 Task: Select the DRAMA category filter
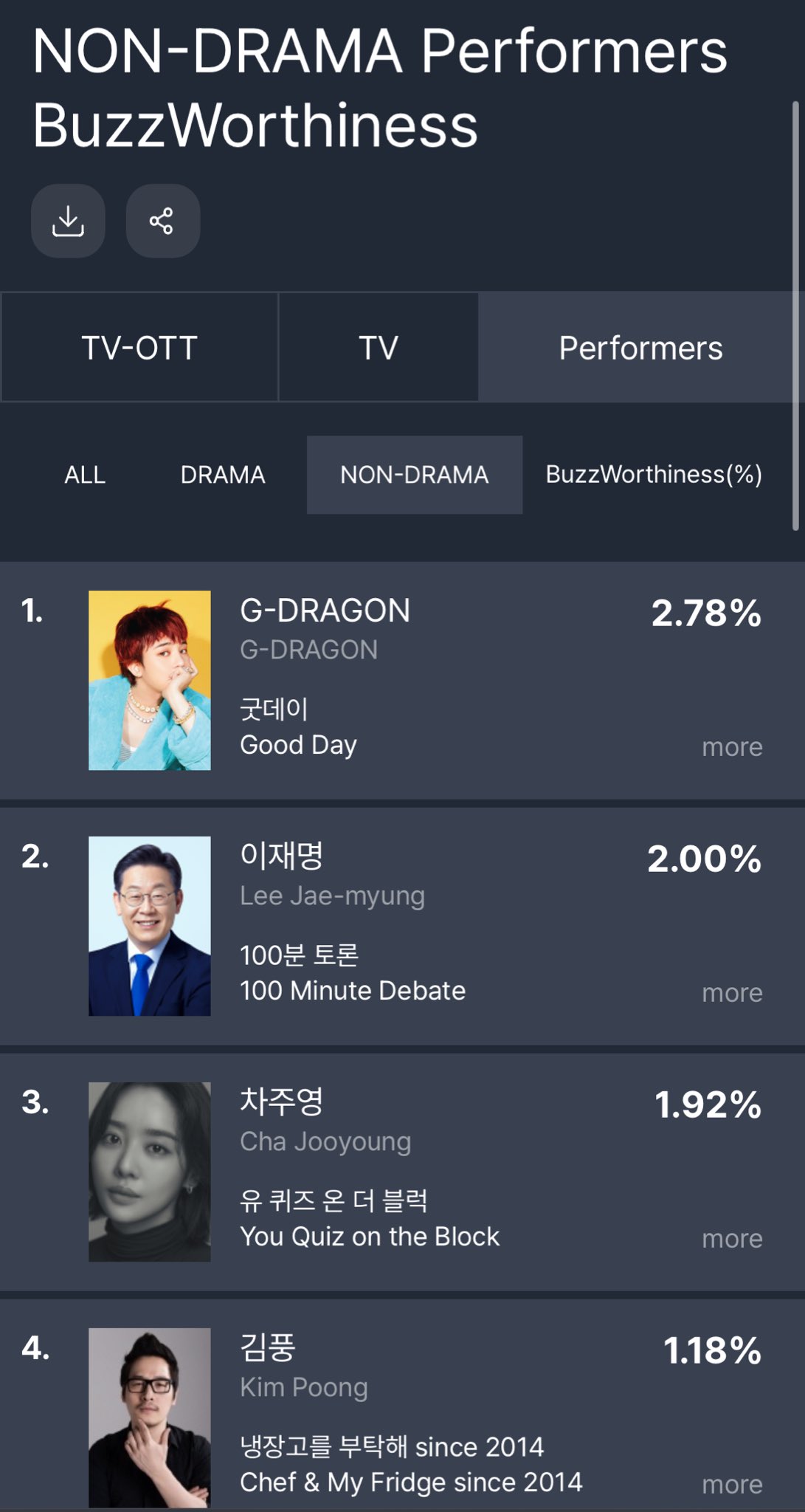pyautogui.click(x=222, y=475)
